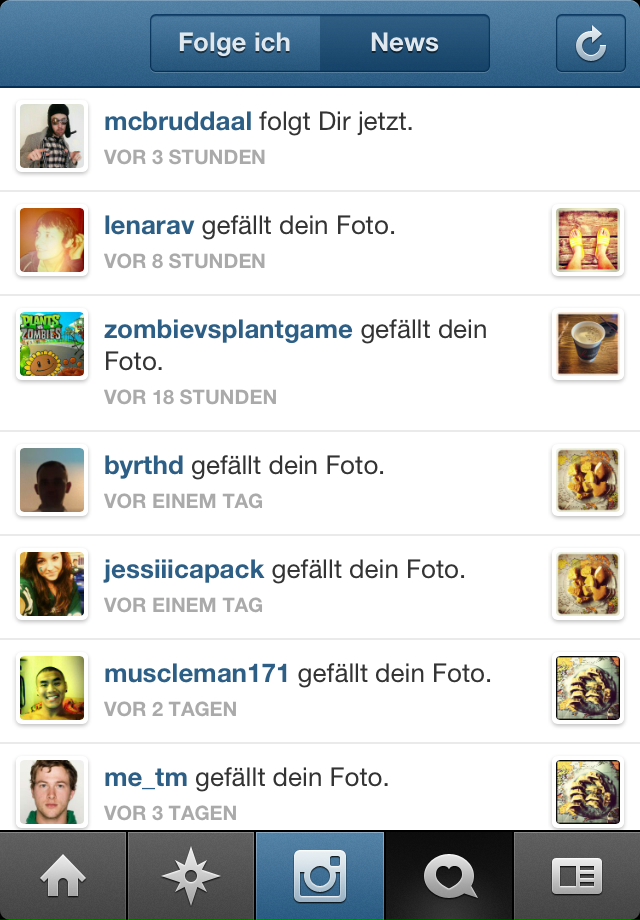View the photo lenarav liked
This screenshot has width=640, height=920.
pos(588,241)
